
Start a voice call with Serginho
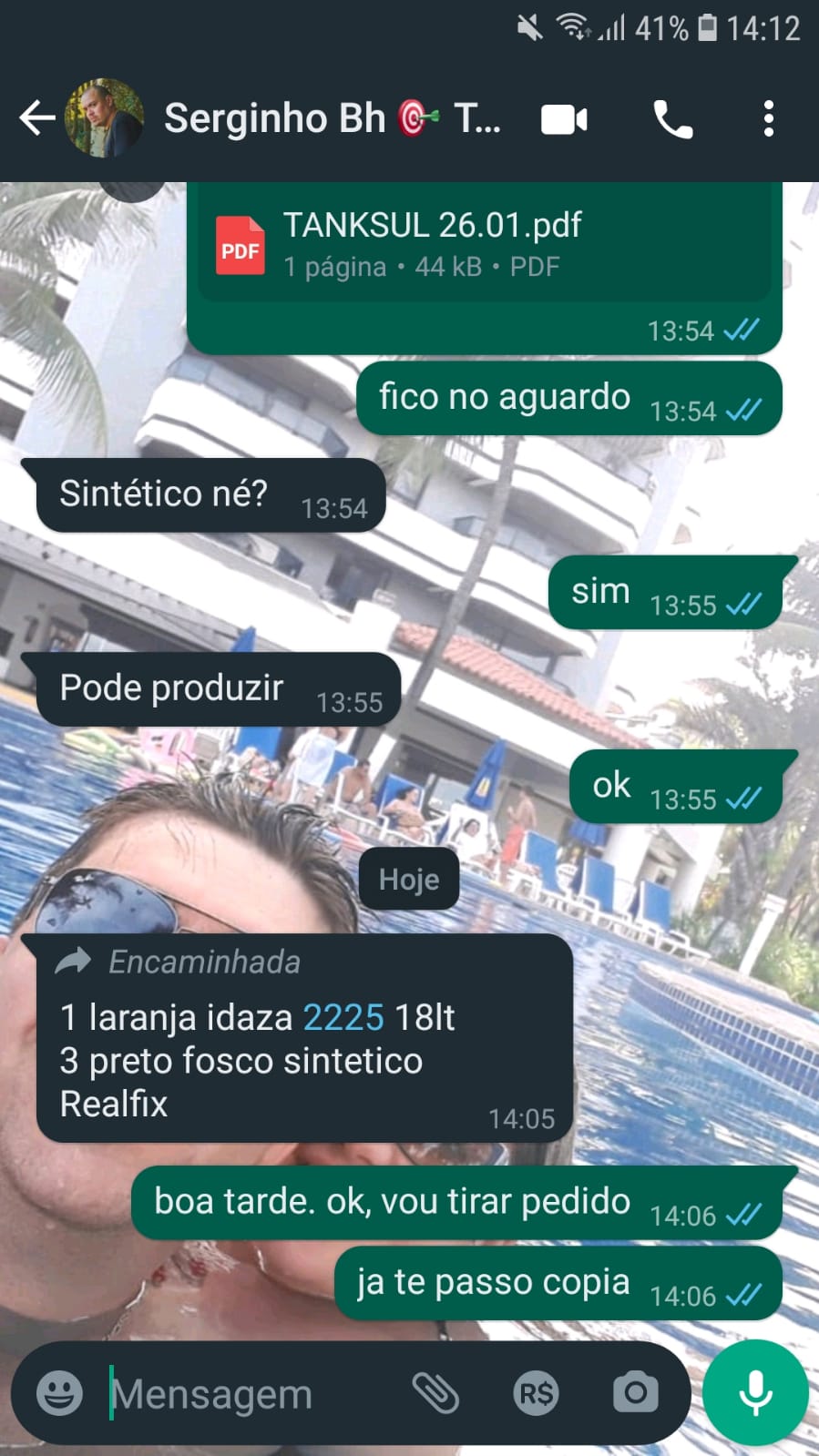[673, 119]
